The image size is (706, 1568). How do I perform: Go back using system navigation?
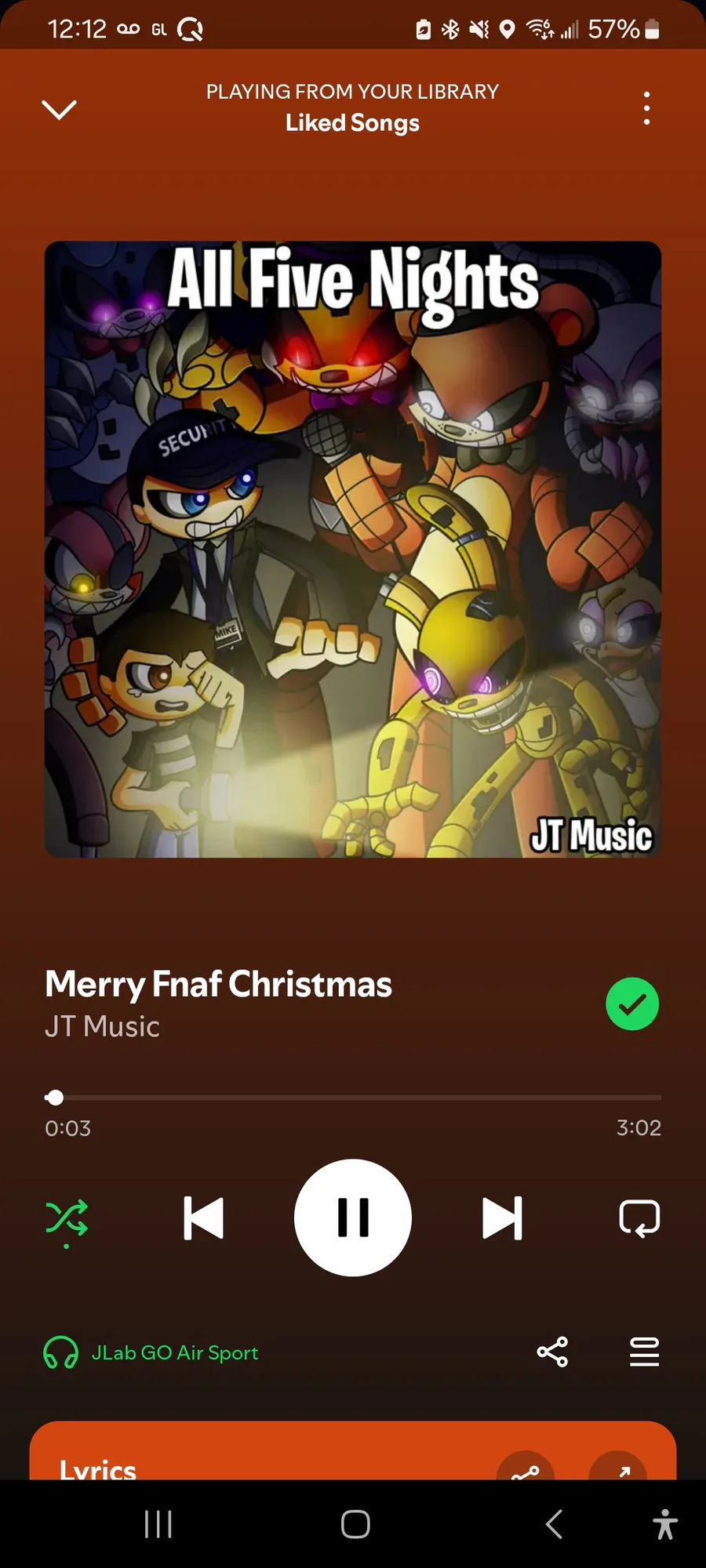[x=554, y=1524]
